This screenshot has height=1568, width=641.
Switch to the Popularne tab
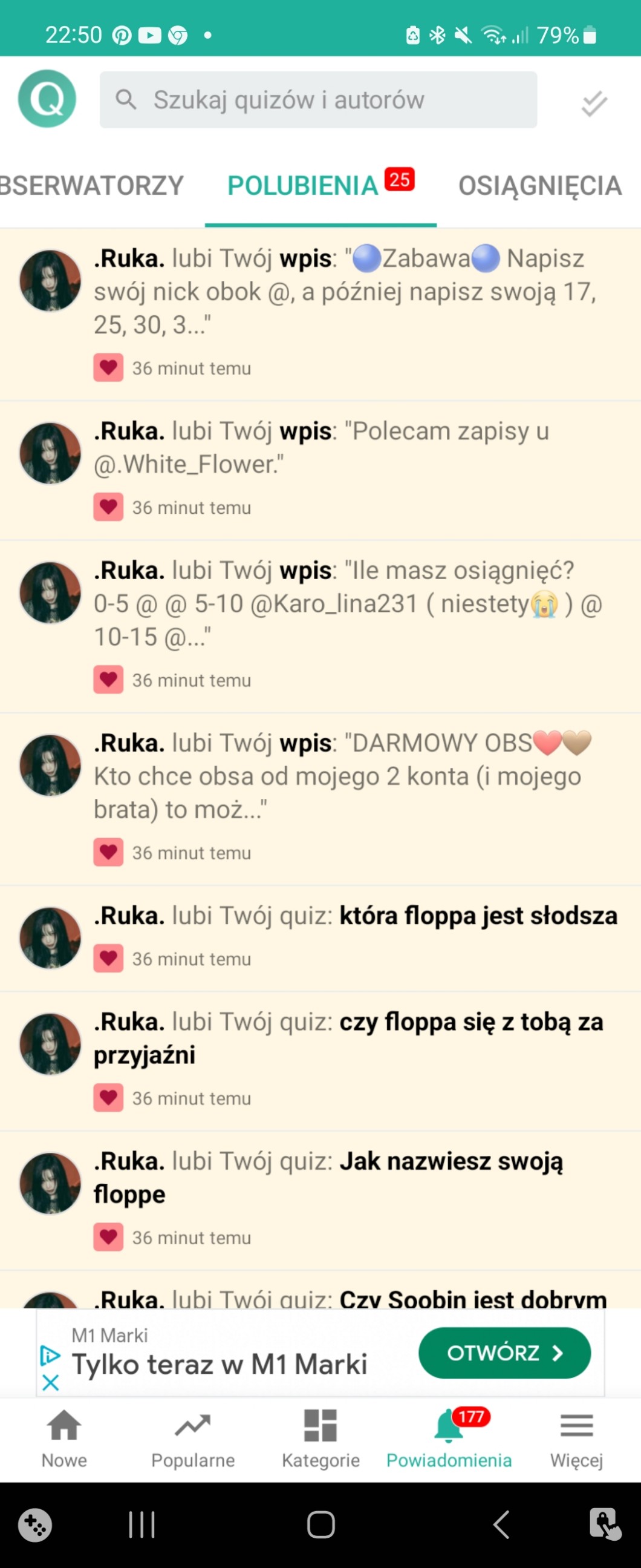pos(193,1438)
